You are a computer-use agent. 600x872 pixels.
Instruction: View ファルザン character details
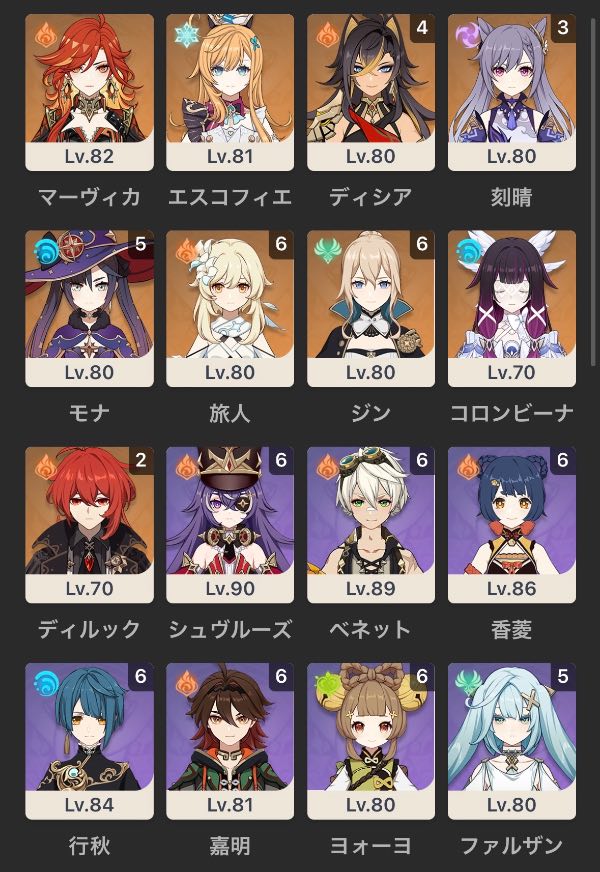[x=512, y=740]
